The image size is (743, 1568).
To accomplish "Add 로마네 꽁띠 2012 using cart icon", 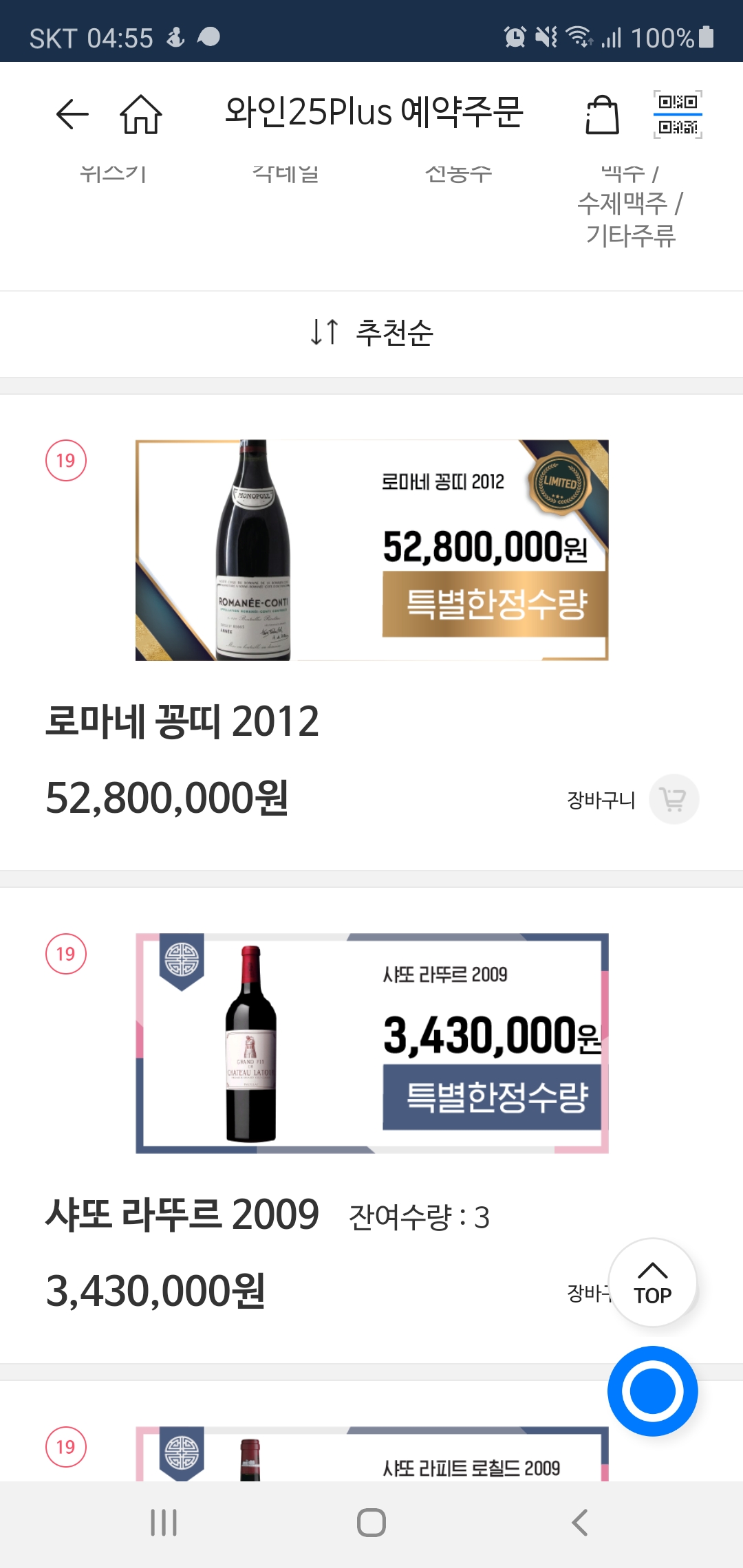I will pos(673,798).
